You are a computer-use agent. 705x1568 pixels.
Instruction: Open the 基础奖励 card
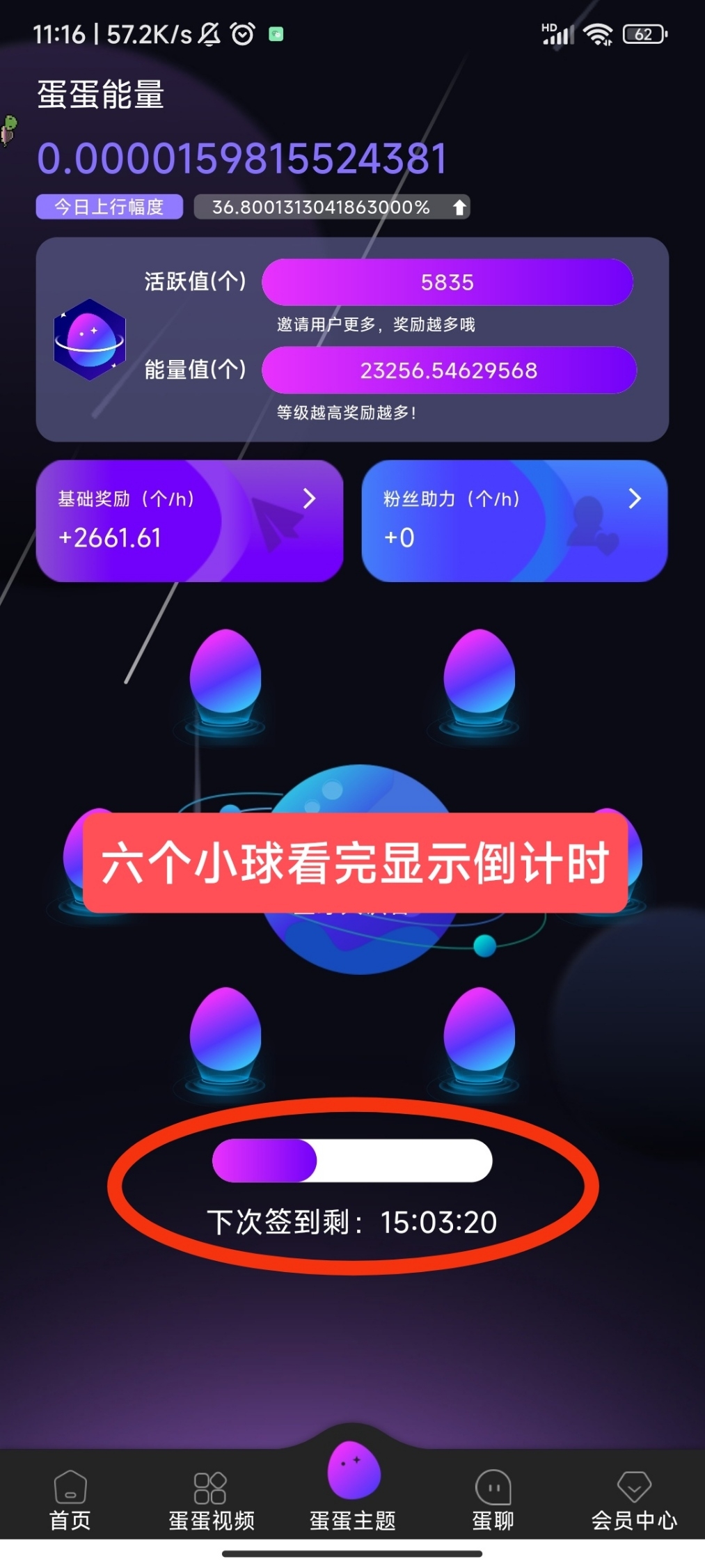click(189, 521)
